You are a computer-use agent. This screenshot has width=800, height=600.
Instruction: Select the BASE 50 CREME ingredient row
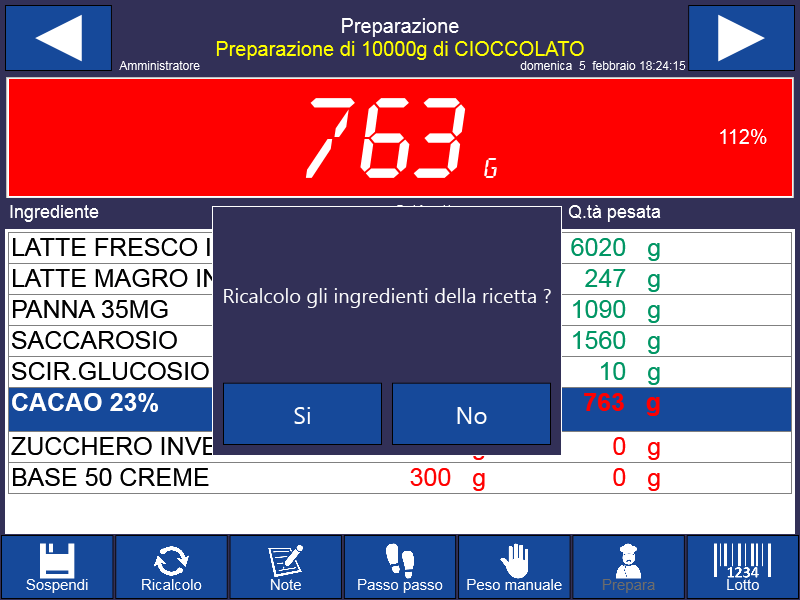[110, 478]
